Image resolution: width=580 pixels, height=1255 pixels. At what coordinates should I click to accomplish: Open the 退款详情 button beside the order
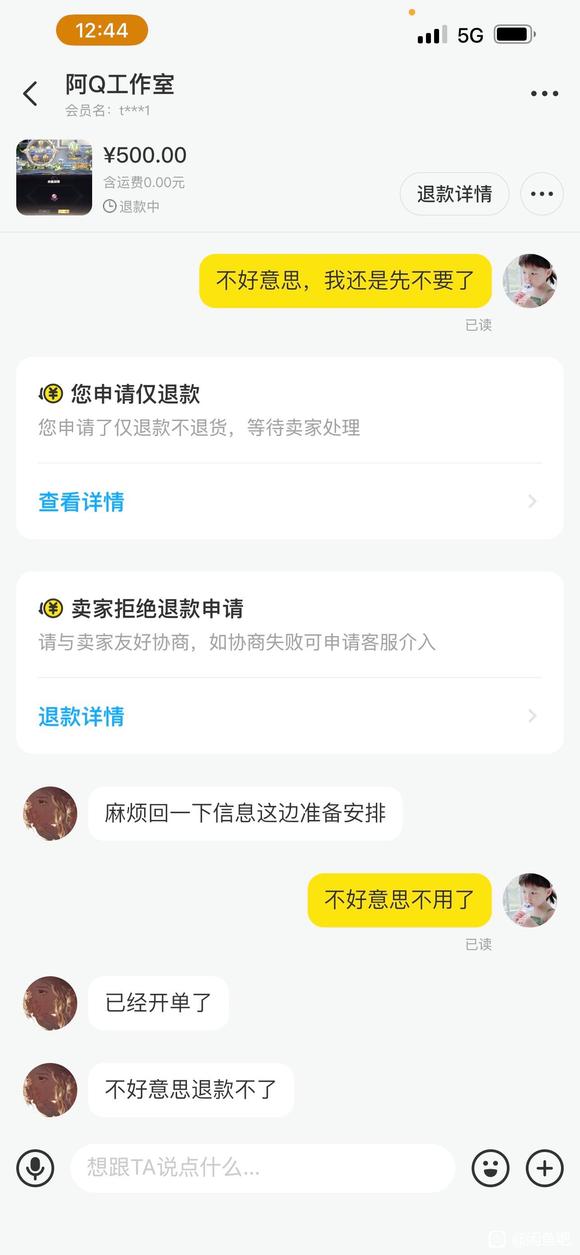[x=454, y=194]
